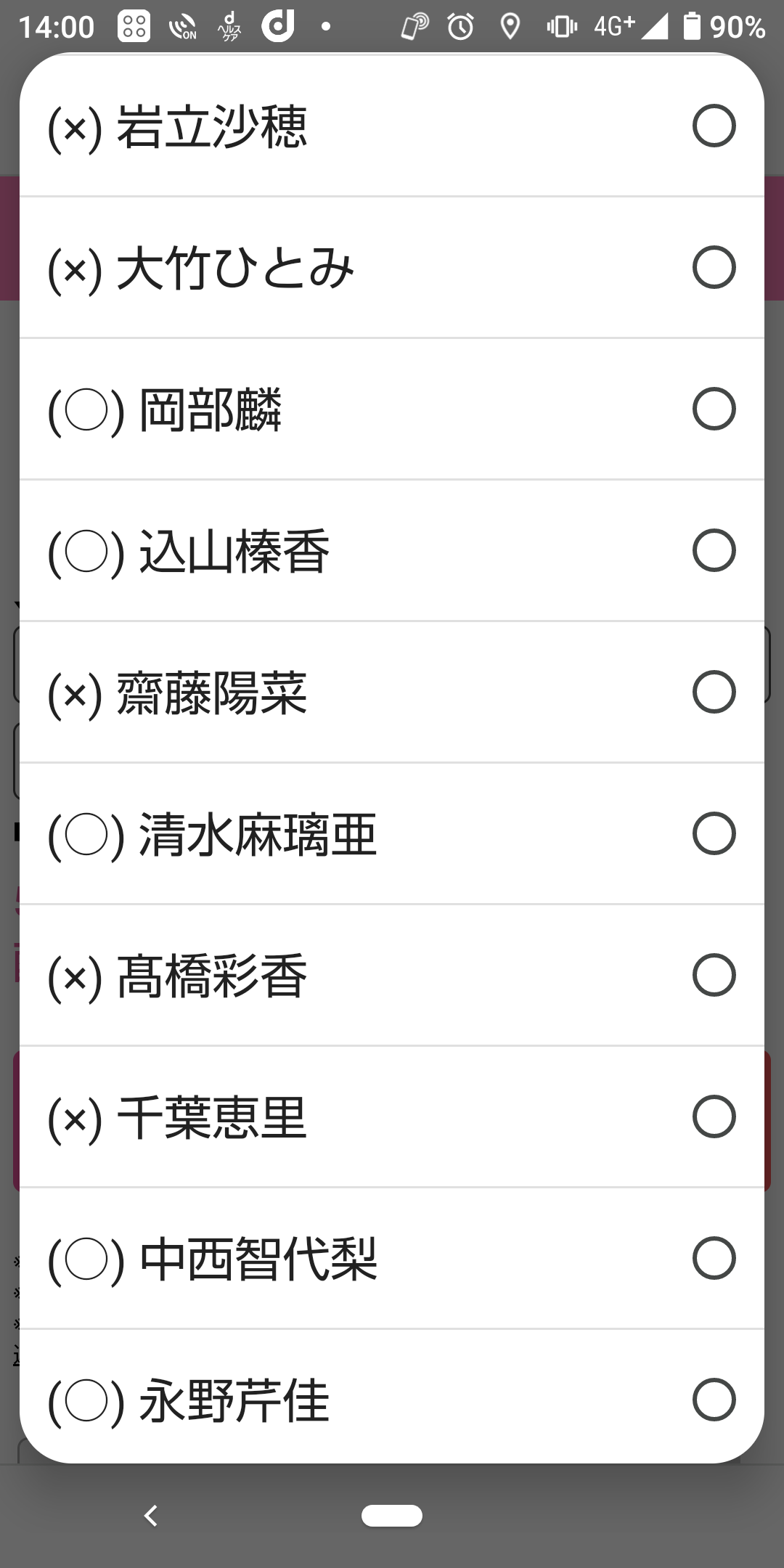
Task: Choose the 齋藤陽菜 entry
Action: 392,692
